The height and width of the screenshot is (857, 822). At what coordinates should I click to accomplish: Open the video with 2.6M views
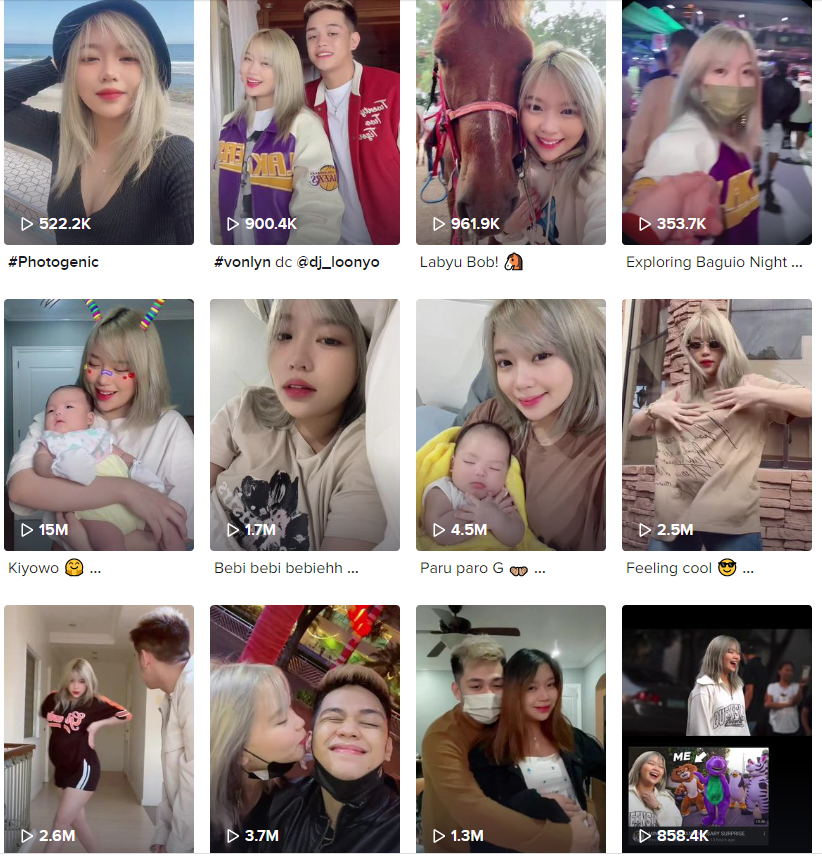(x=99, y=728)
